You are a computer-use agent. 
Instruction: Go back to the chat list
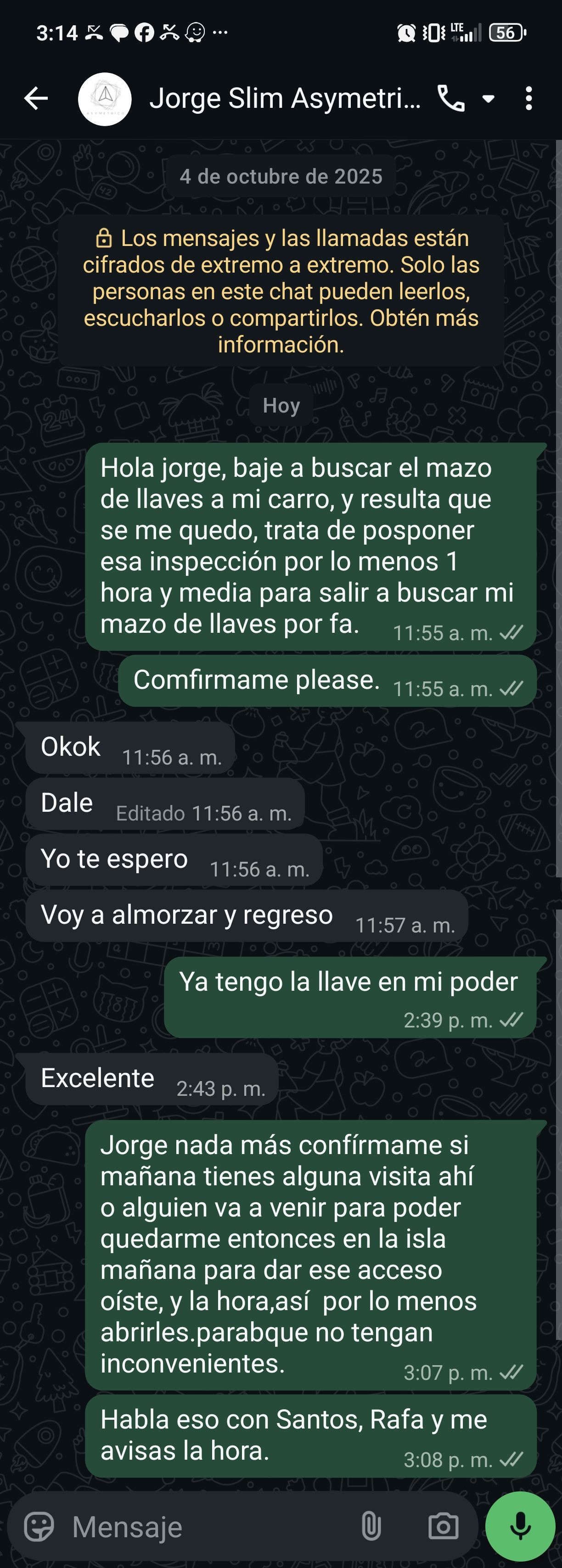tap(35, 99)
